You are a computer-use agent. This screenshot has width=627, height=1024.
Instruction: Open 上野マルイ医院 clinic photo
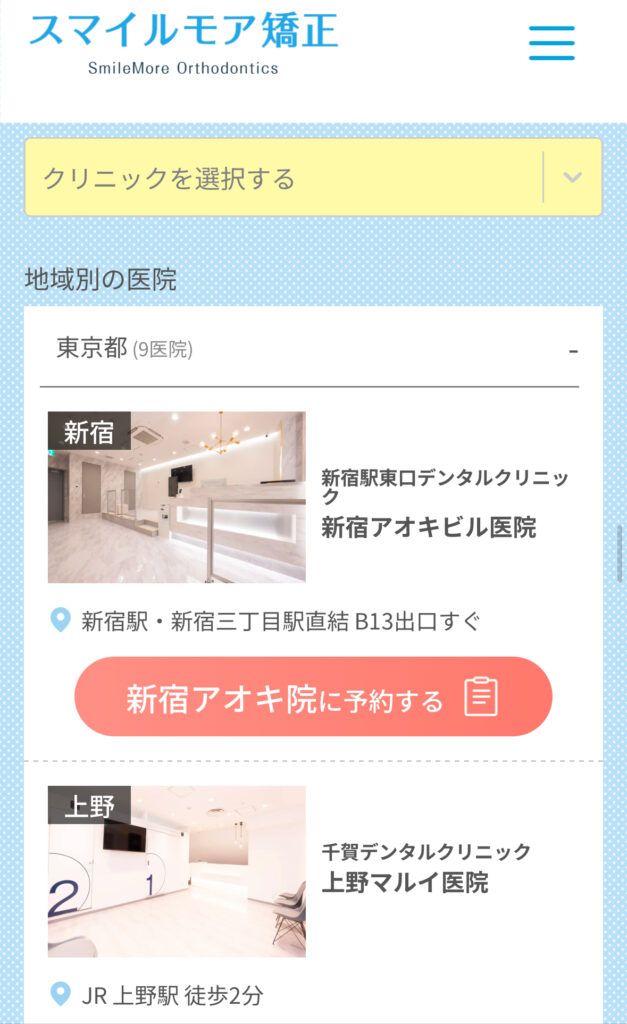click(177, 871)
